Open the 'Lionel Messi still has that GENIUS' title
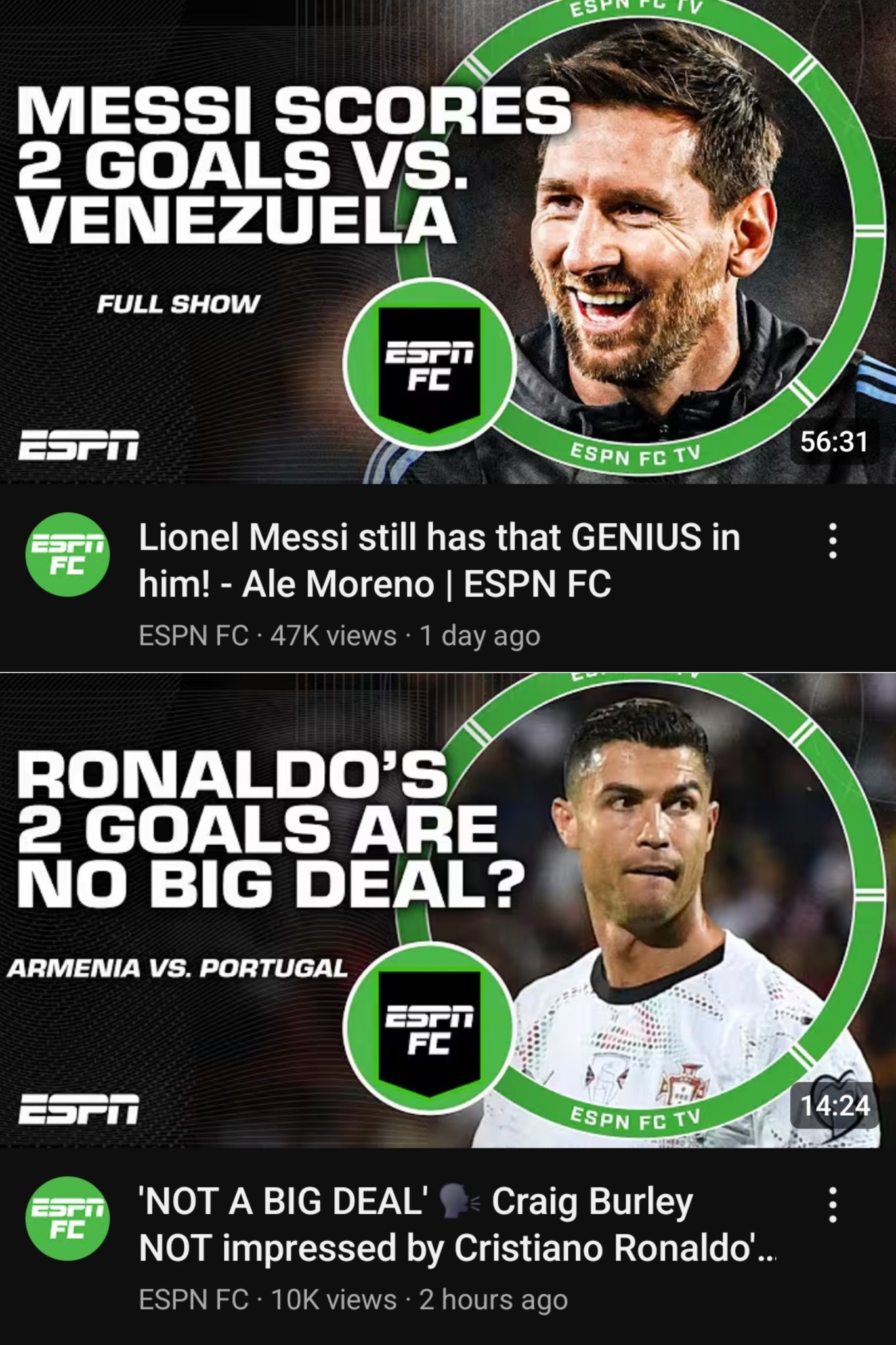Viewport: 896px width, 1345px height. (439, 560)
